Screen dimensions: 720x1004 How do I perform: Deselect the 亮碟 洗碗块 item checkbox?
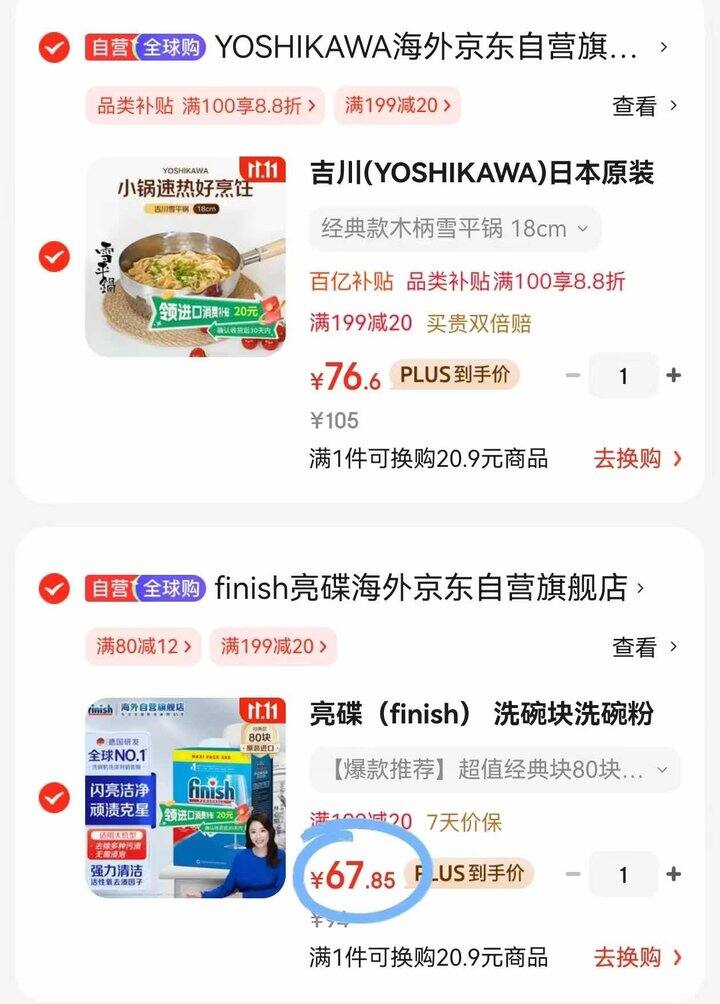click(x=53, y=797)
